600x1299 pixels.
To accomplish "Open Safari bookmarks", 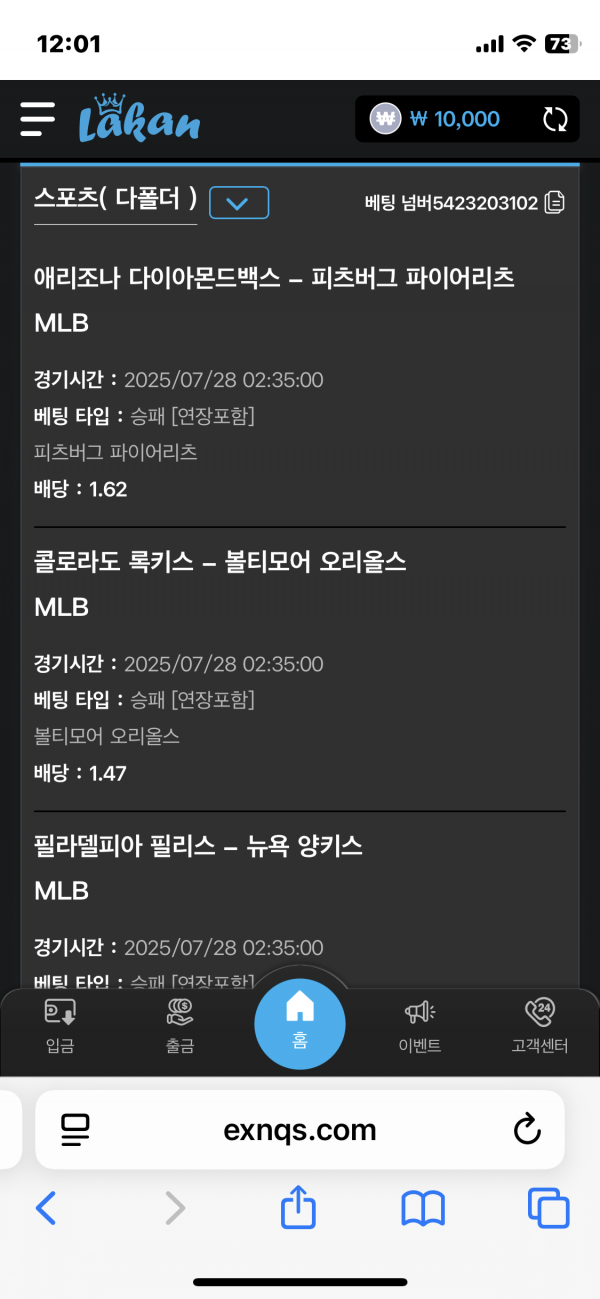I will tap(422, 1209).
